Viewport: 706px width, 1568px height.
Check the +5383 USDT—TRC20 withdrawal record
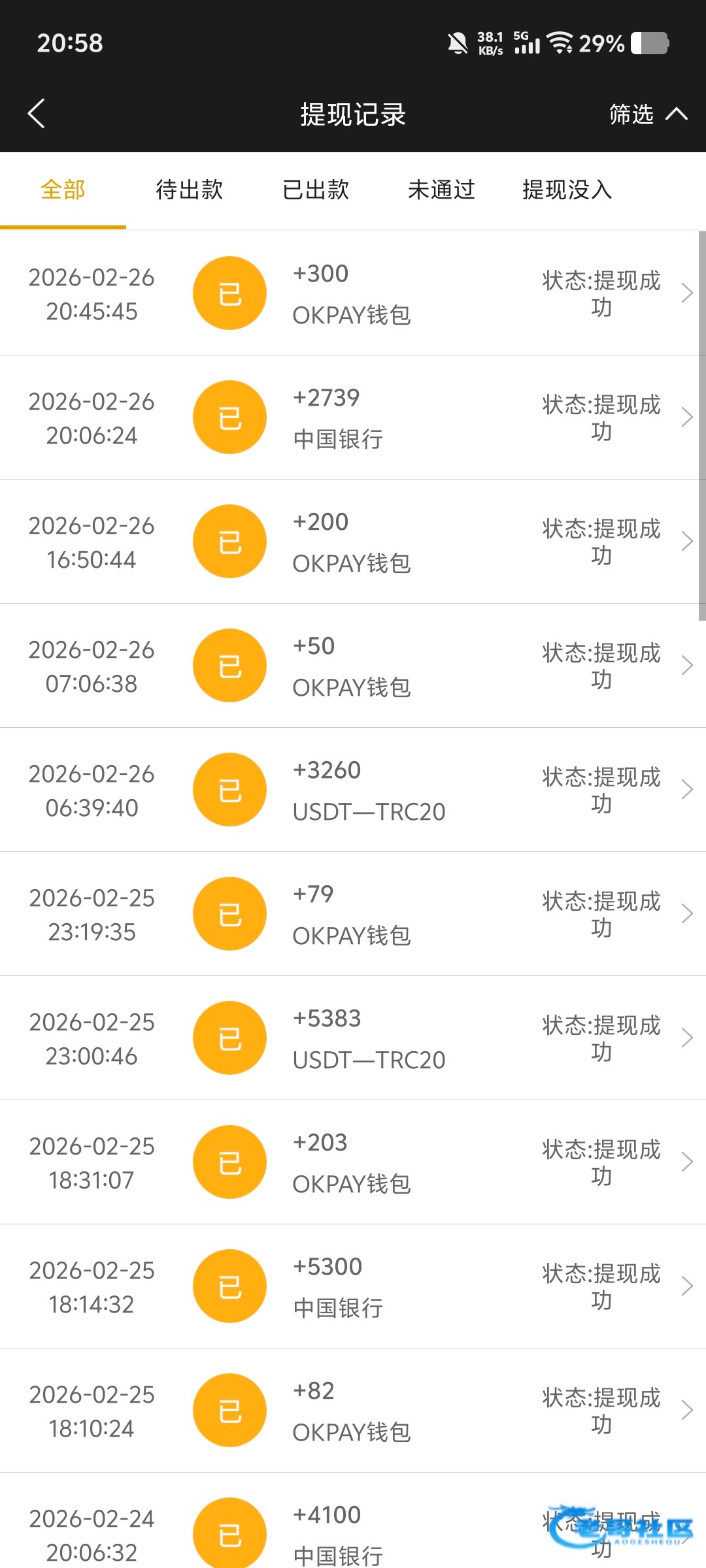pos(352,1038)
